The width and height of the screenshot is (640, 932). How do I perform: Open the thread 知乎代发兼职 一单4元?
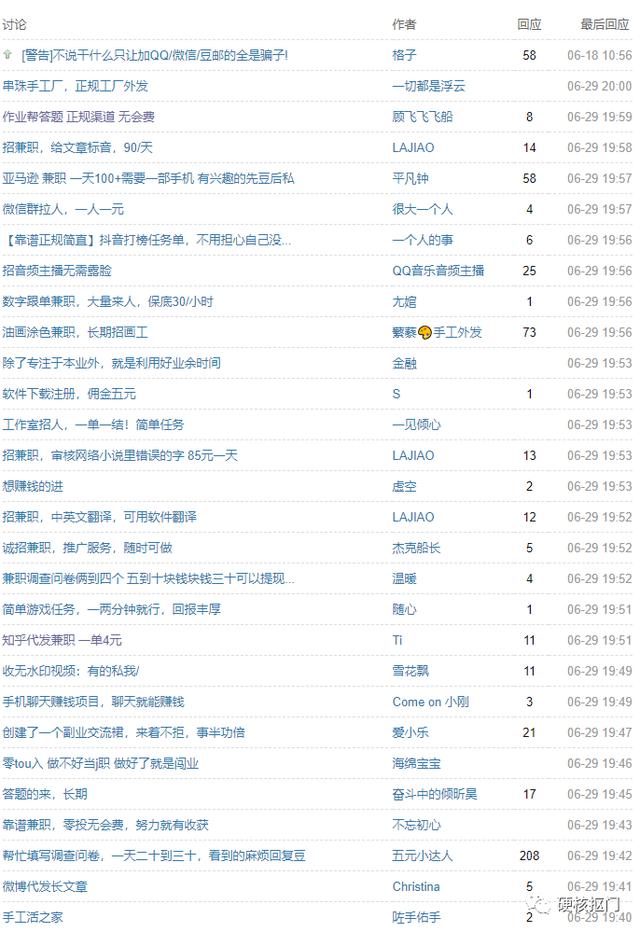(62, 640)
